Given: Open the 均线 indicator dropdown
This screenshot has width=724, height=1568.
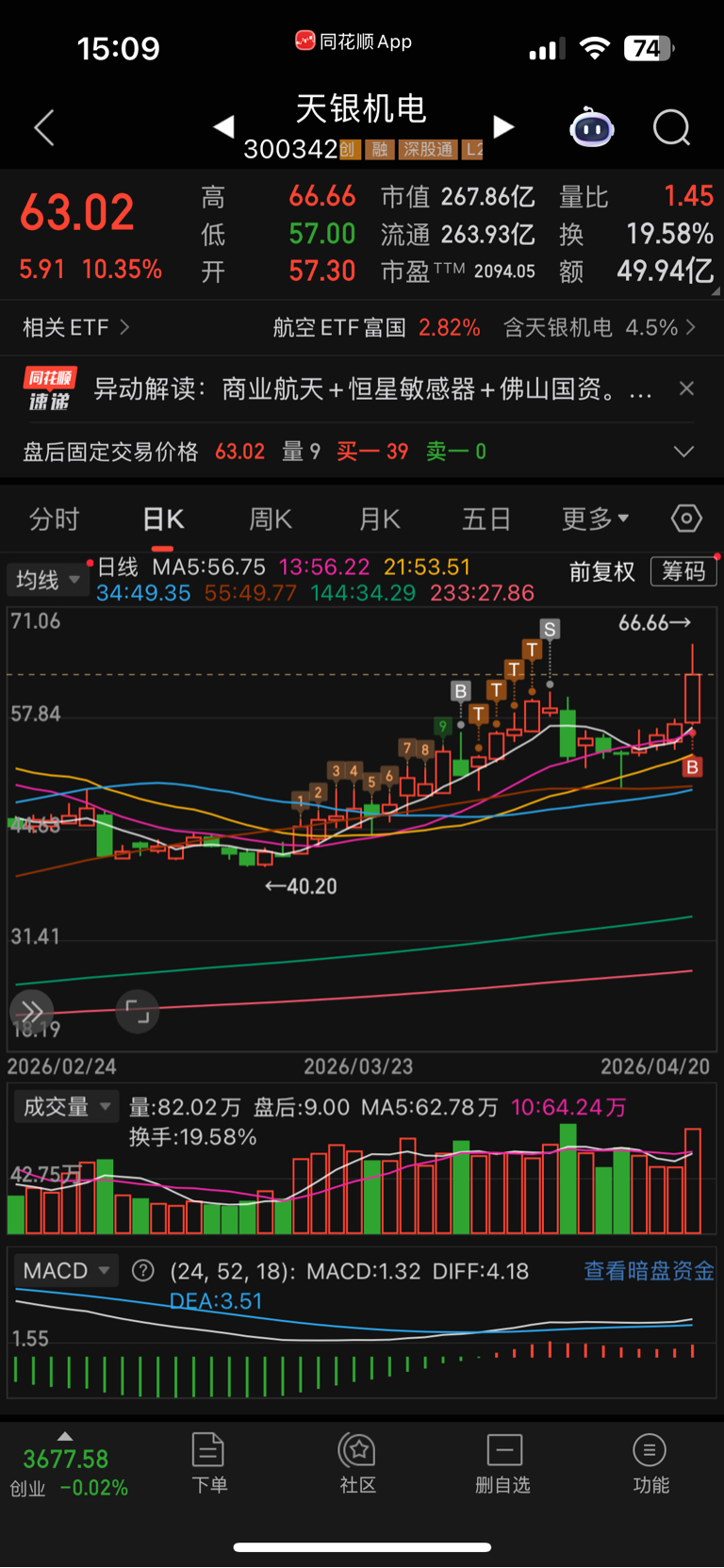Looking at the screenshot, I should tap(47, 579).
